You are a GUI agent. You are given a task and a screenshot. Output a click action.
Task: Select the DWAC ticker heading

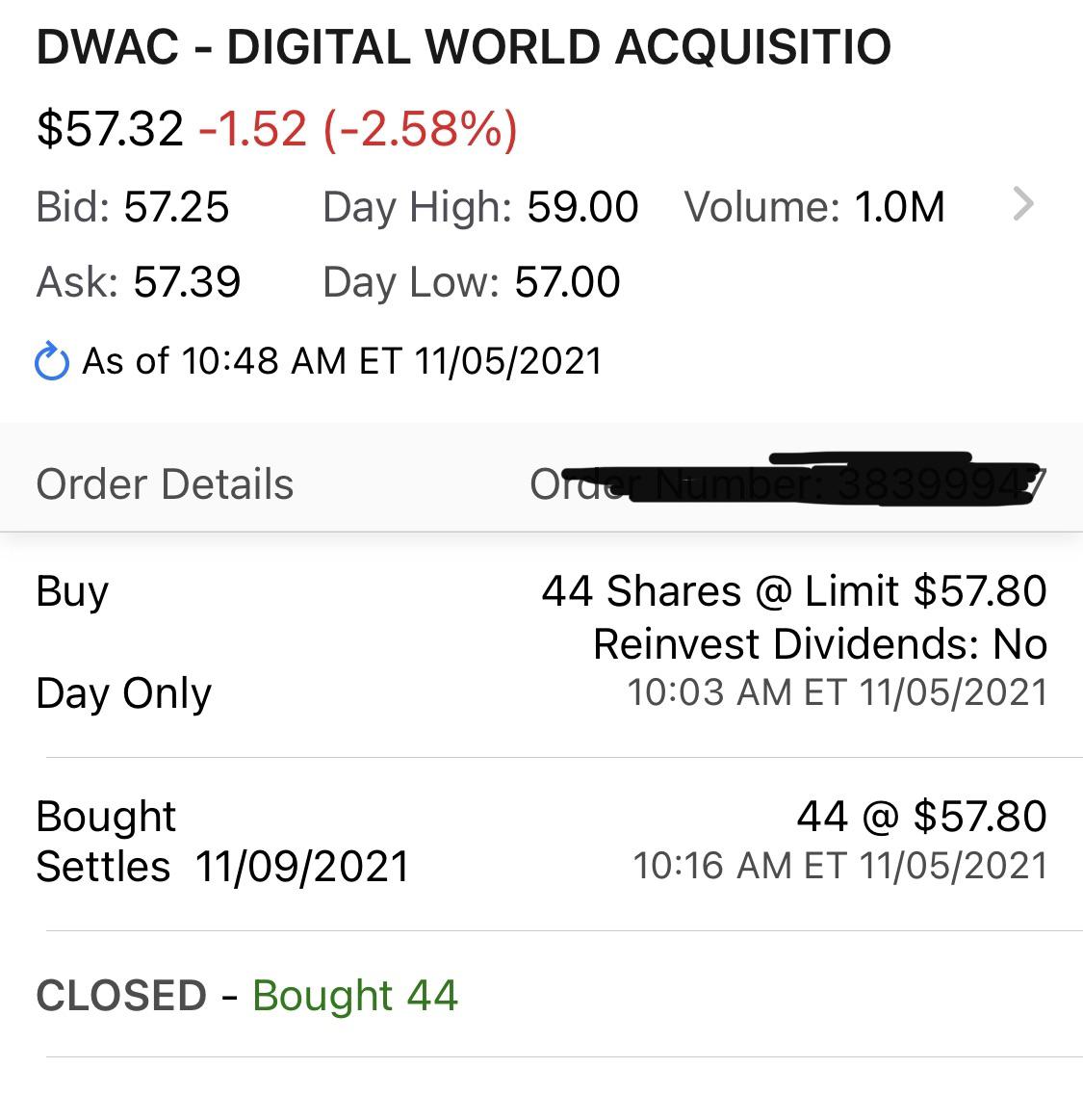click(x=462, y=45)
